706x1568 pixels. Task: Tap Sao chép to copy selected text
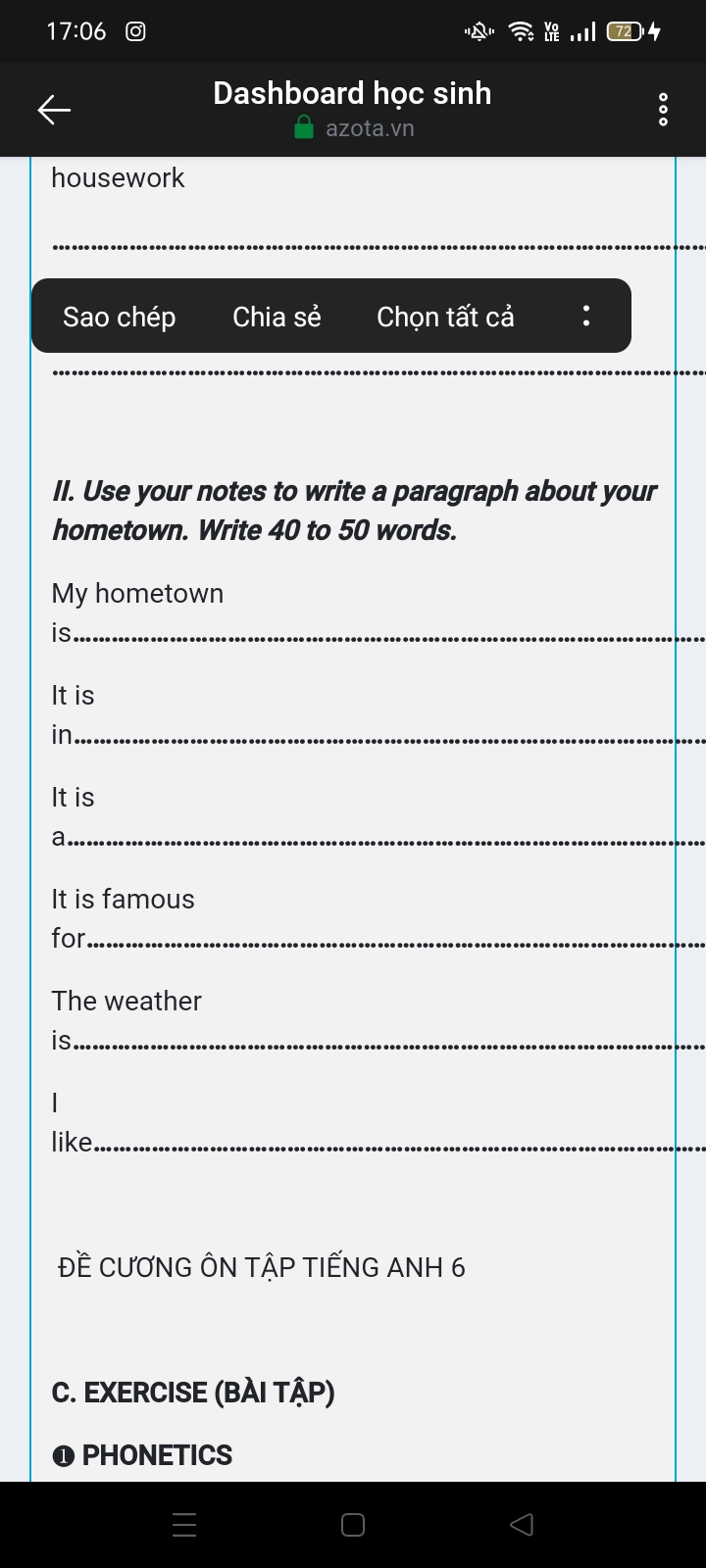(x=119, y=317)
